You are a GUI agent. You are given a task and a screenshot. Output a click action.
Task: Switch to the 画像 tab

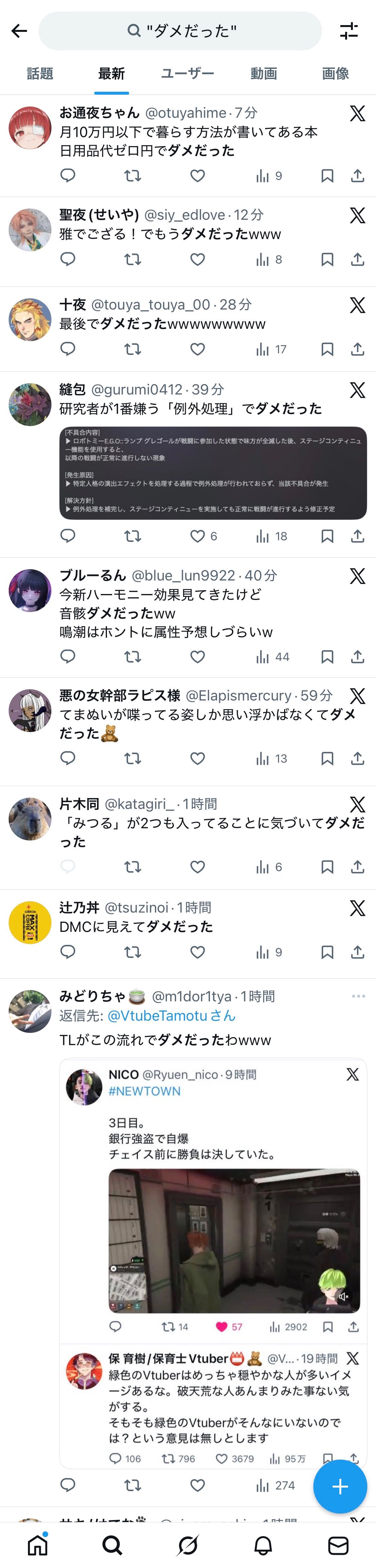(x=335, y=74)
